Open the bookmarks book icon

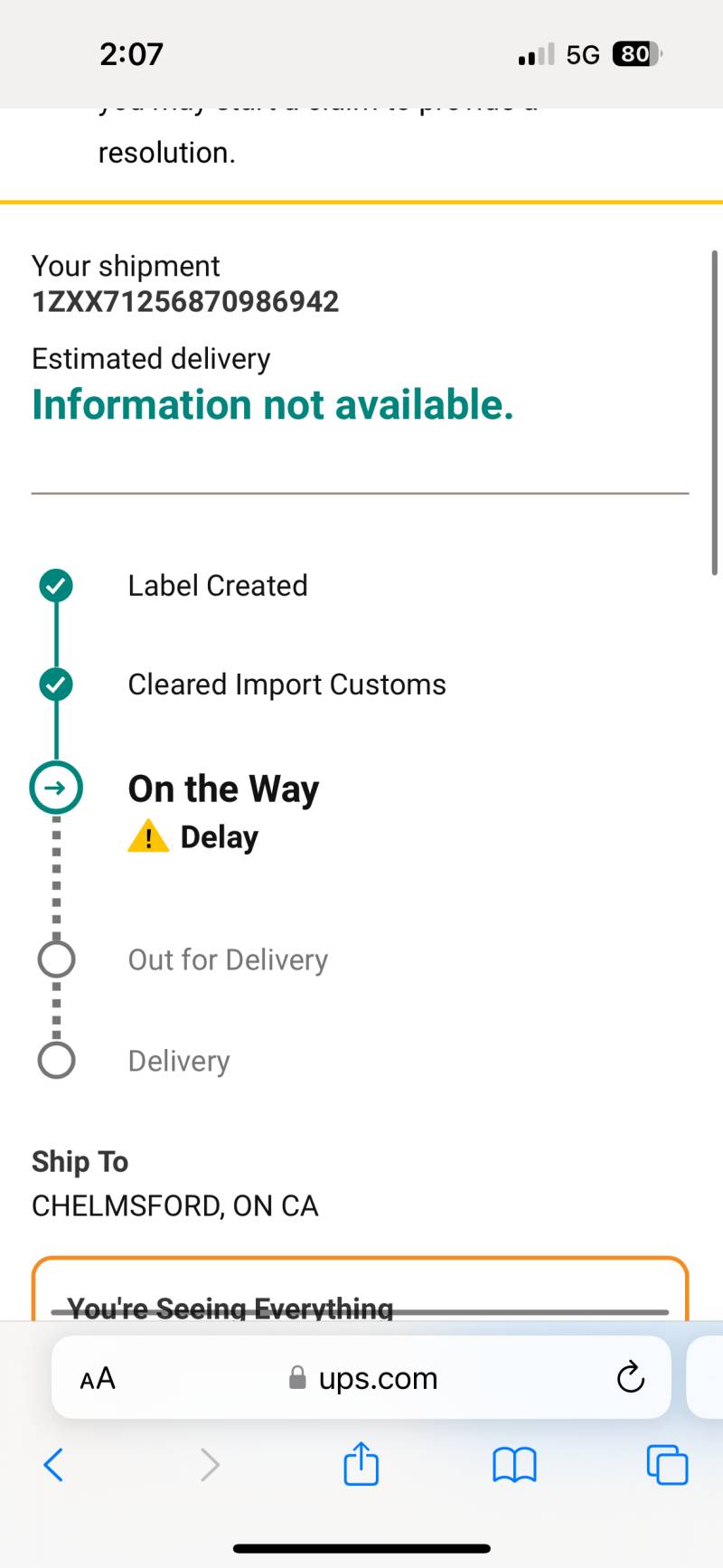pyautogui.click(x=514, y=1465)
